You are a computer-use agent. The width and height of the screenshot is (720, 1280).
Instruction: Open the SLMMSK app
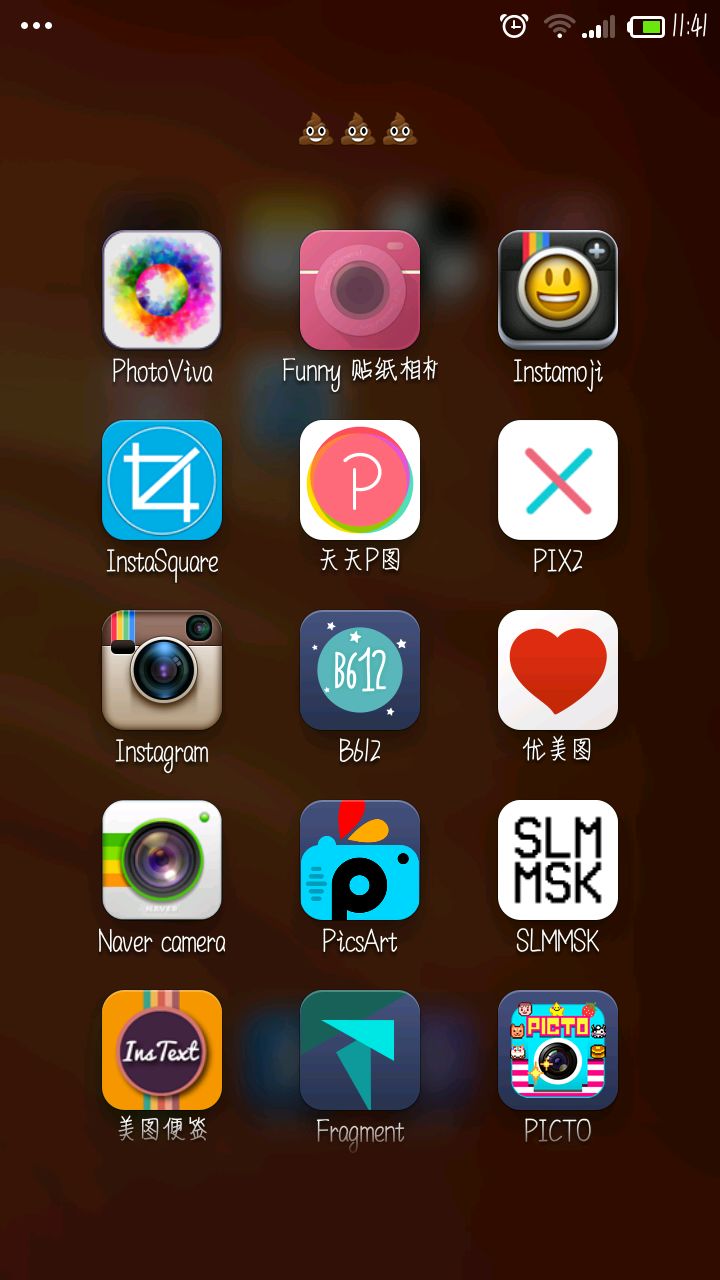pos(558,860)
